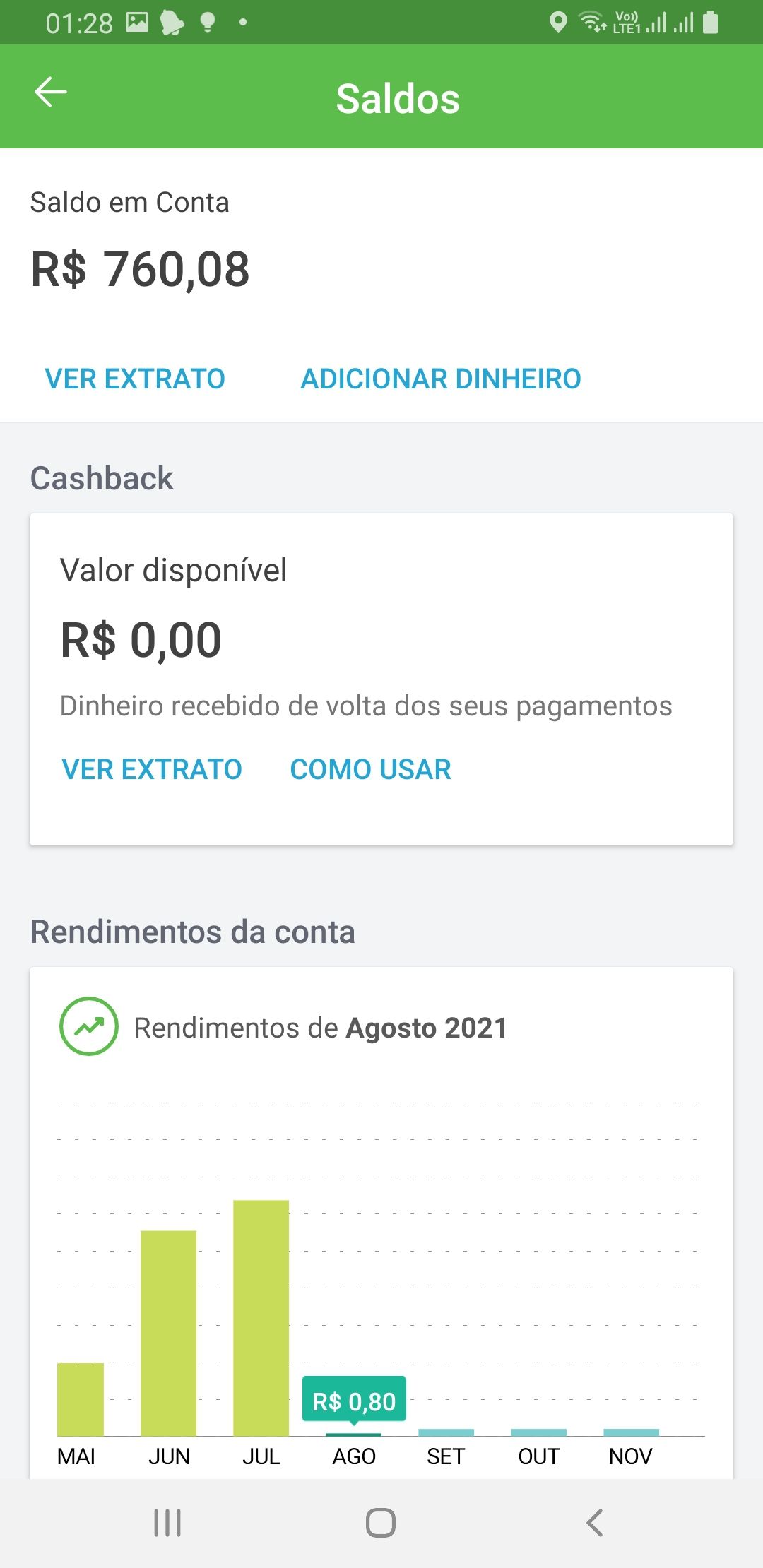Viewport: 763px width, 1568px height.
Task: View the Cashback VER EXTRATO statement
Action: click(152, 770)
